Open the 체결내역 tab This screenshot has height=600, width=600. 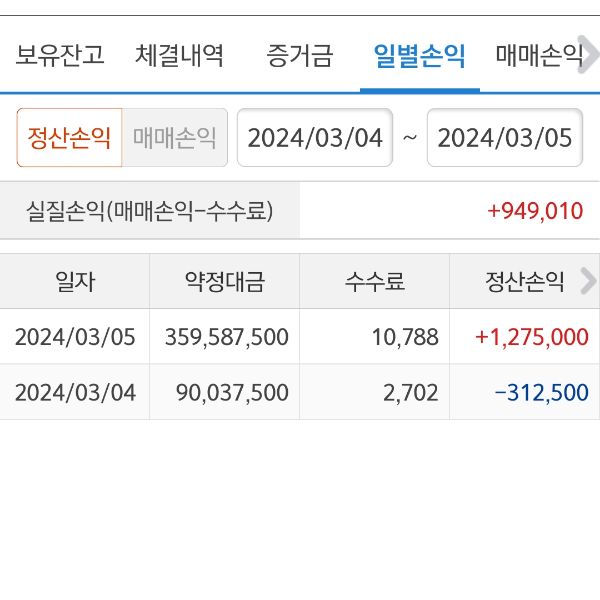[180, 54]
